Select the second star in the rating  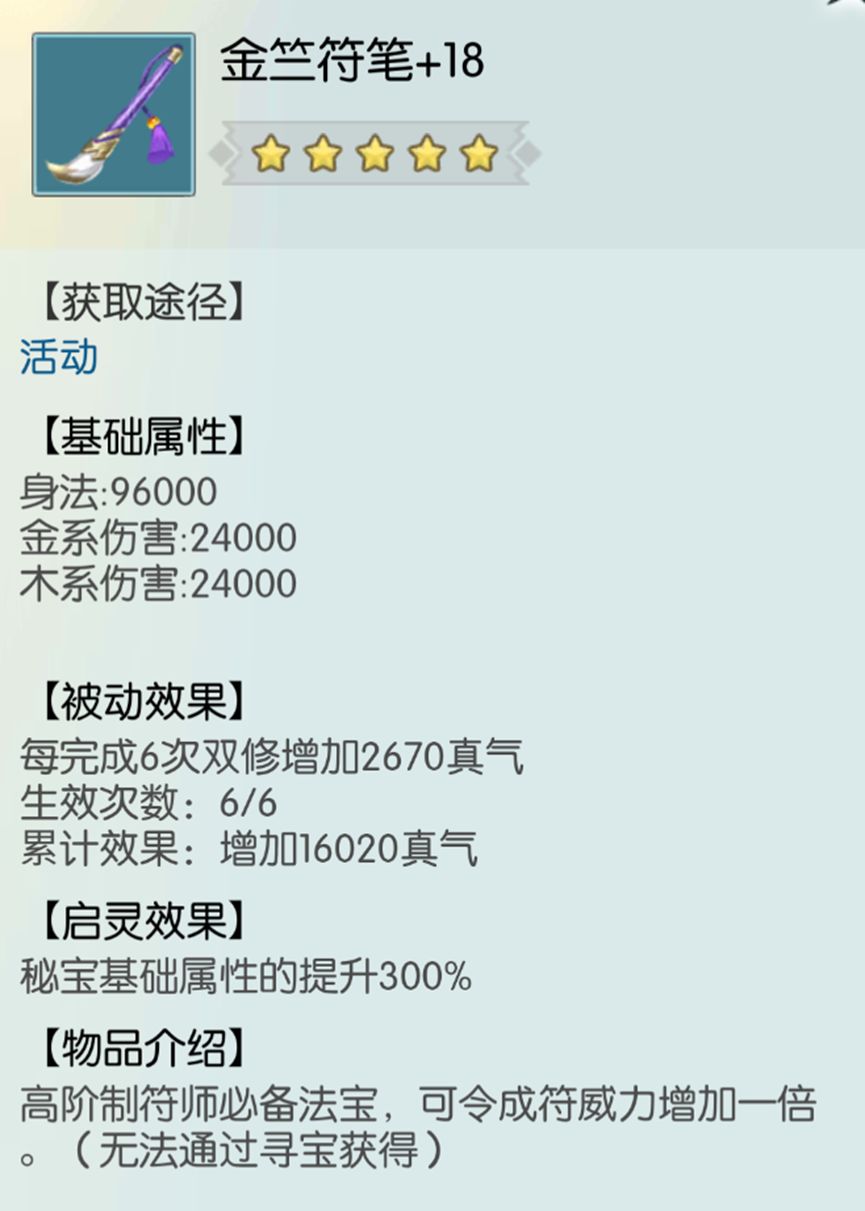point(324,152)
